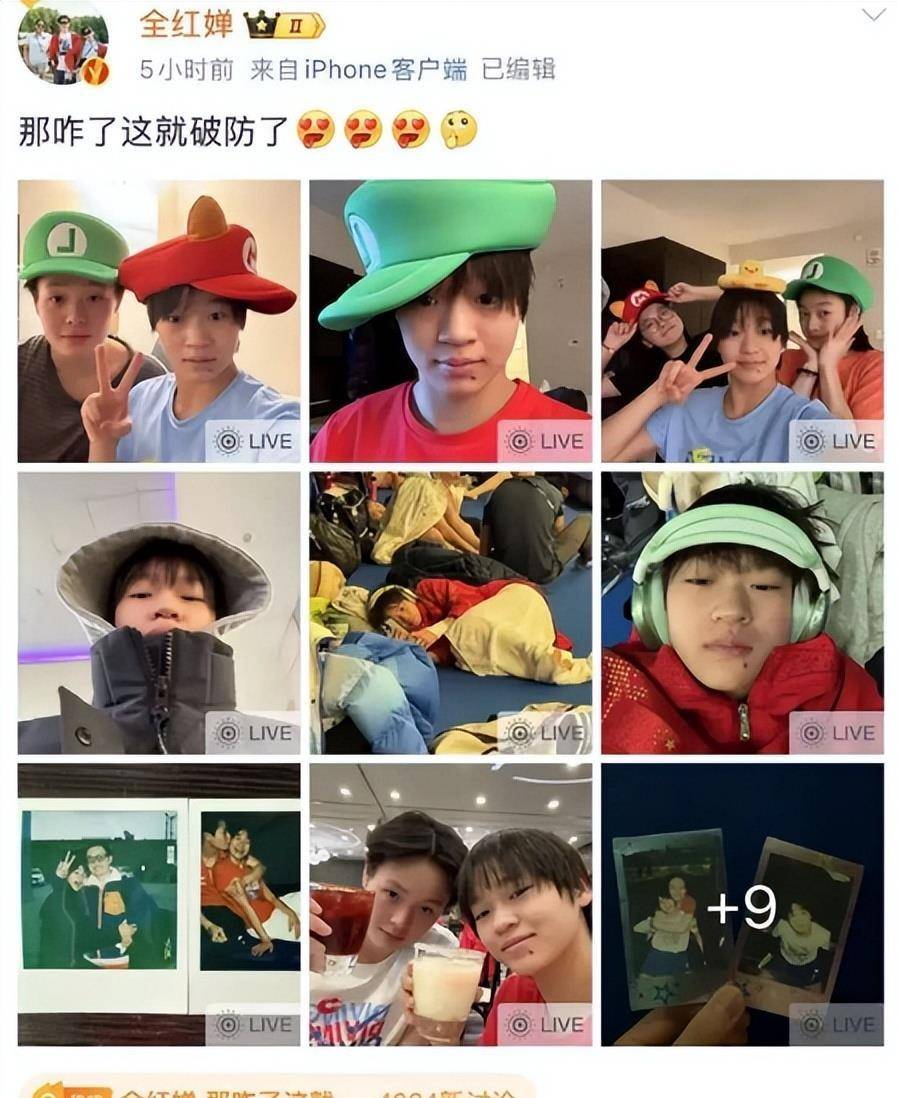898x1098 pixels.
Task: View the +9 additional photos
Action: tap(742, 905)
